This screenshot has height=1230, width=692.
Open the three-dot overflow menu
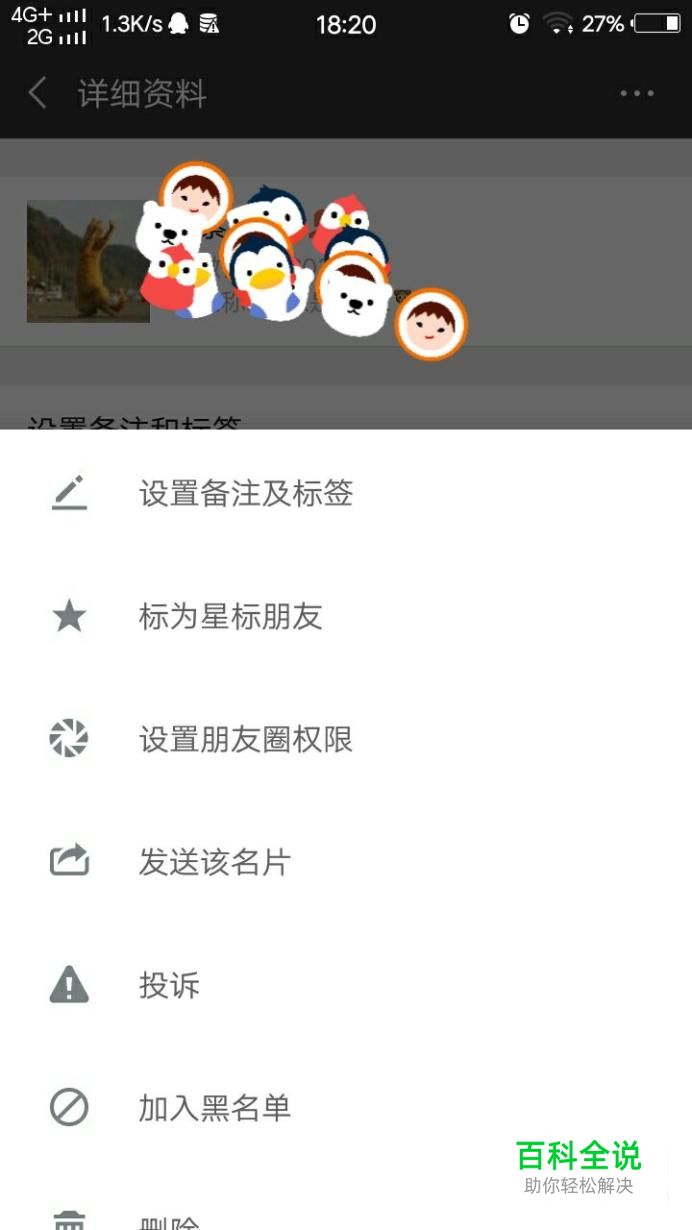pyautogui.click(x=637, y=94)
